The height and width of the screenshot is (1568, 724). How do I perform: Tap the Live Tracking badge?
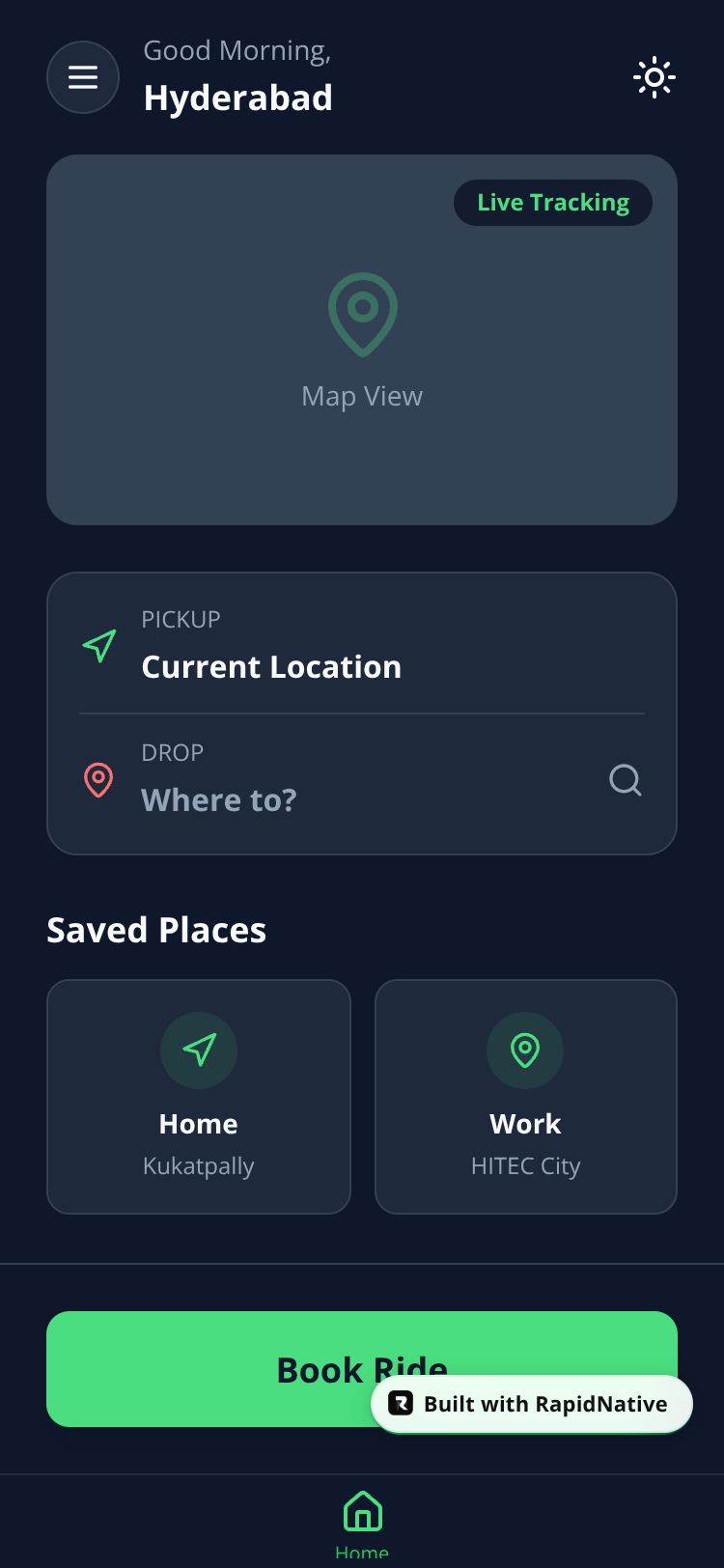point(552,203)
